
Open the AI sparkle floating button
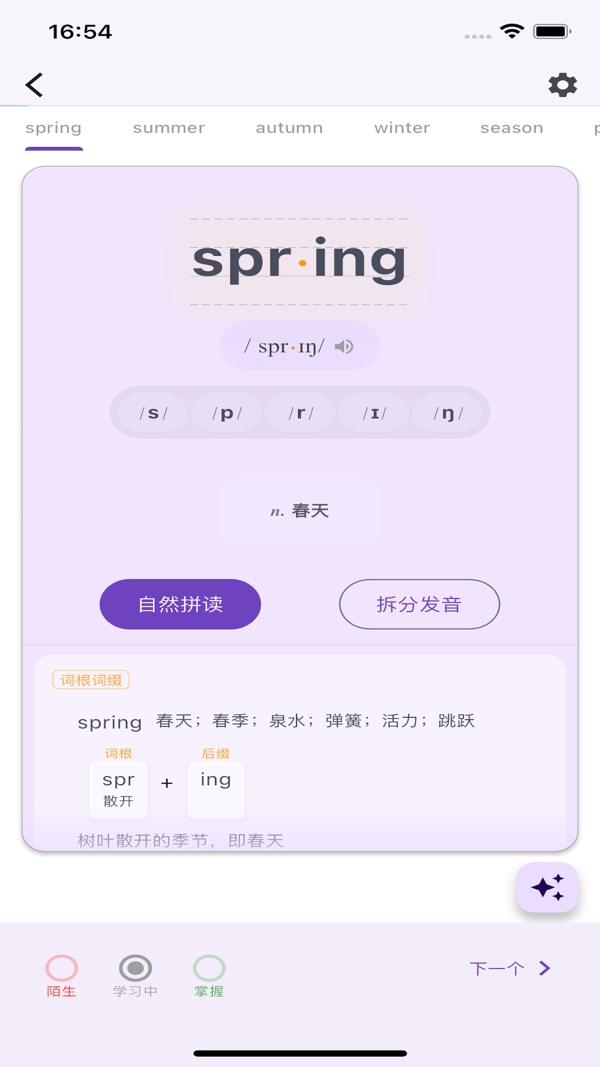(548, 887)
